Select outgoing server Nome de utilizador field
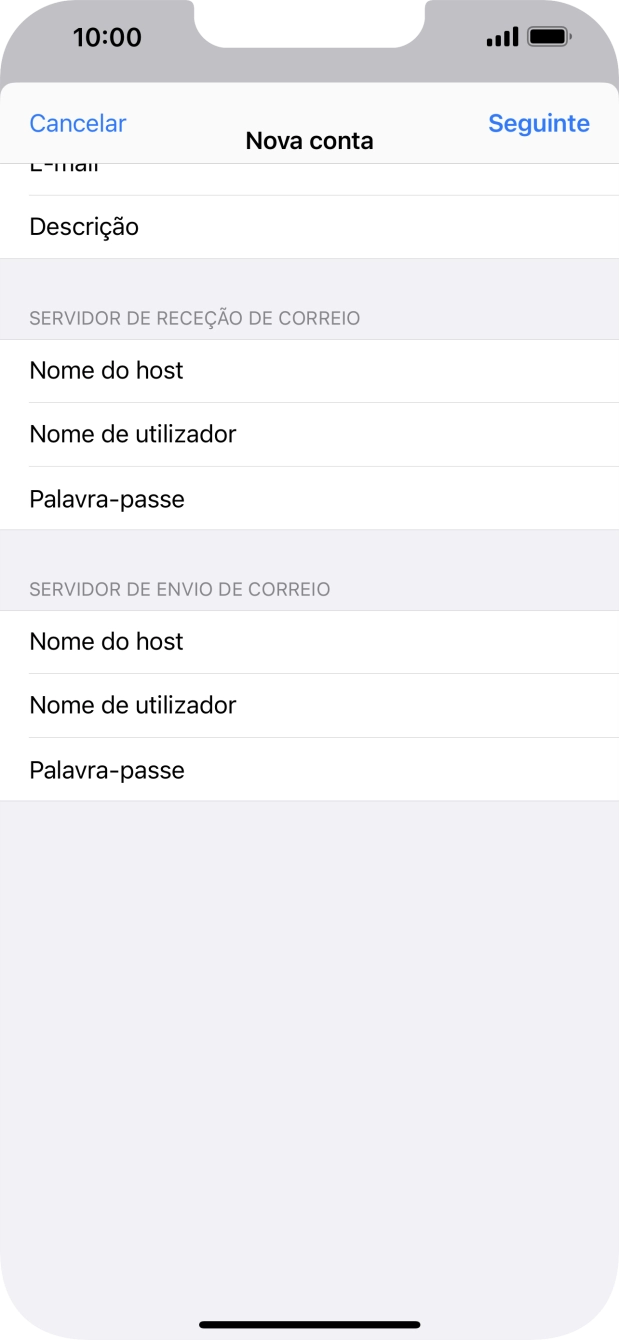 pyautogui.click(x=309, y=706)
